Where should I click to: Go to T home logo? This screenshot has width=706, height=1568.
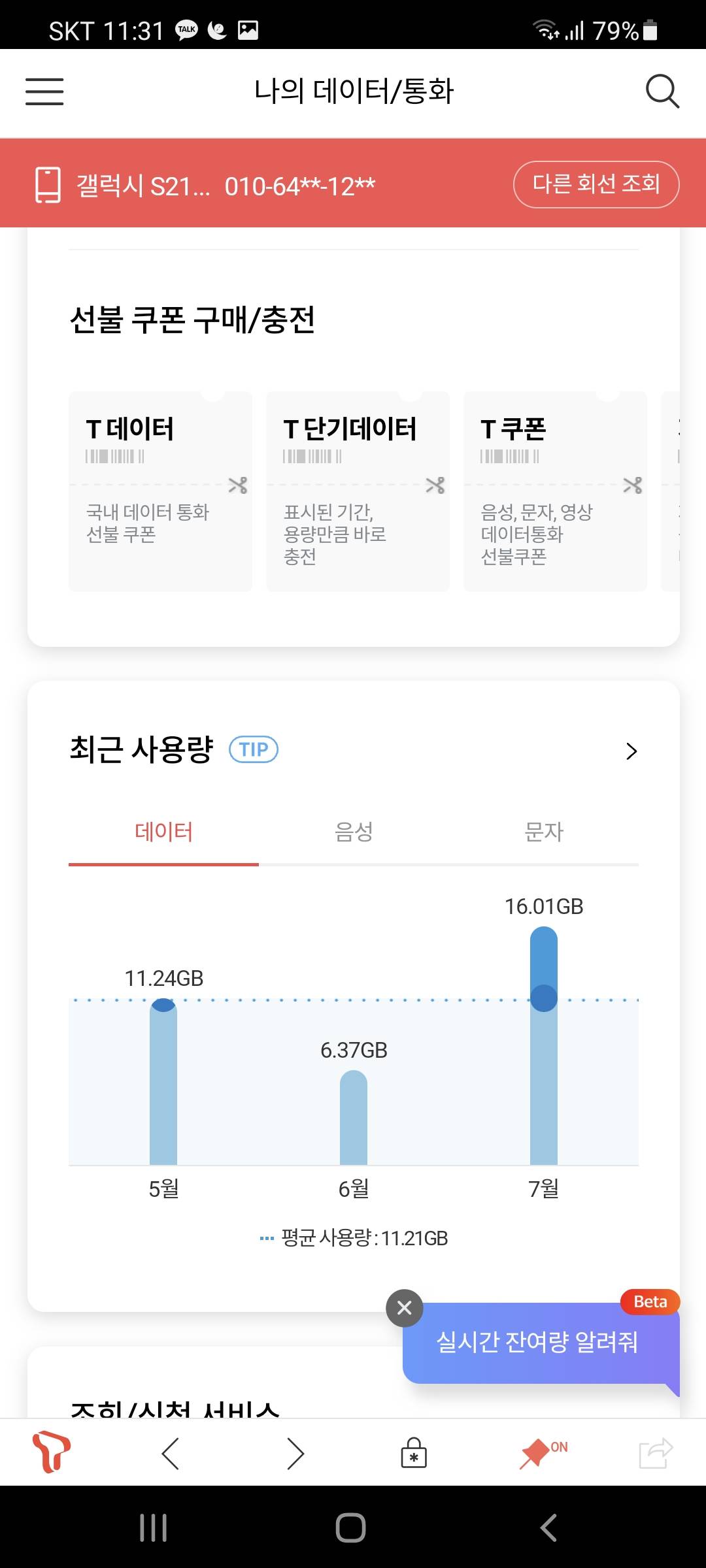[52, 1453]
